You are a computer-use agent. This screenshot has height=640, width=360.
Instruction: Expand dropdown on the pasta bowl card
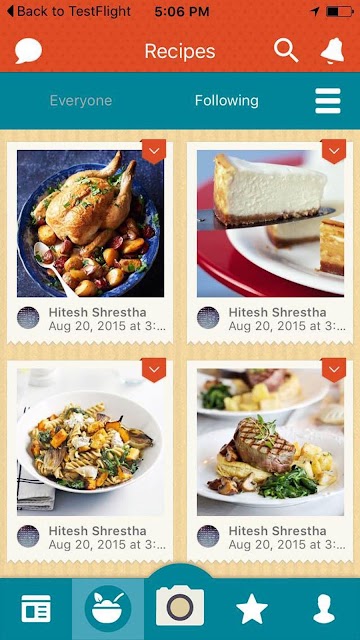(154, 370)
